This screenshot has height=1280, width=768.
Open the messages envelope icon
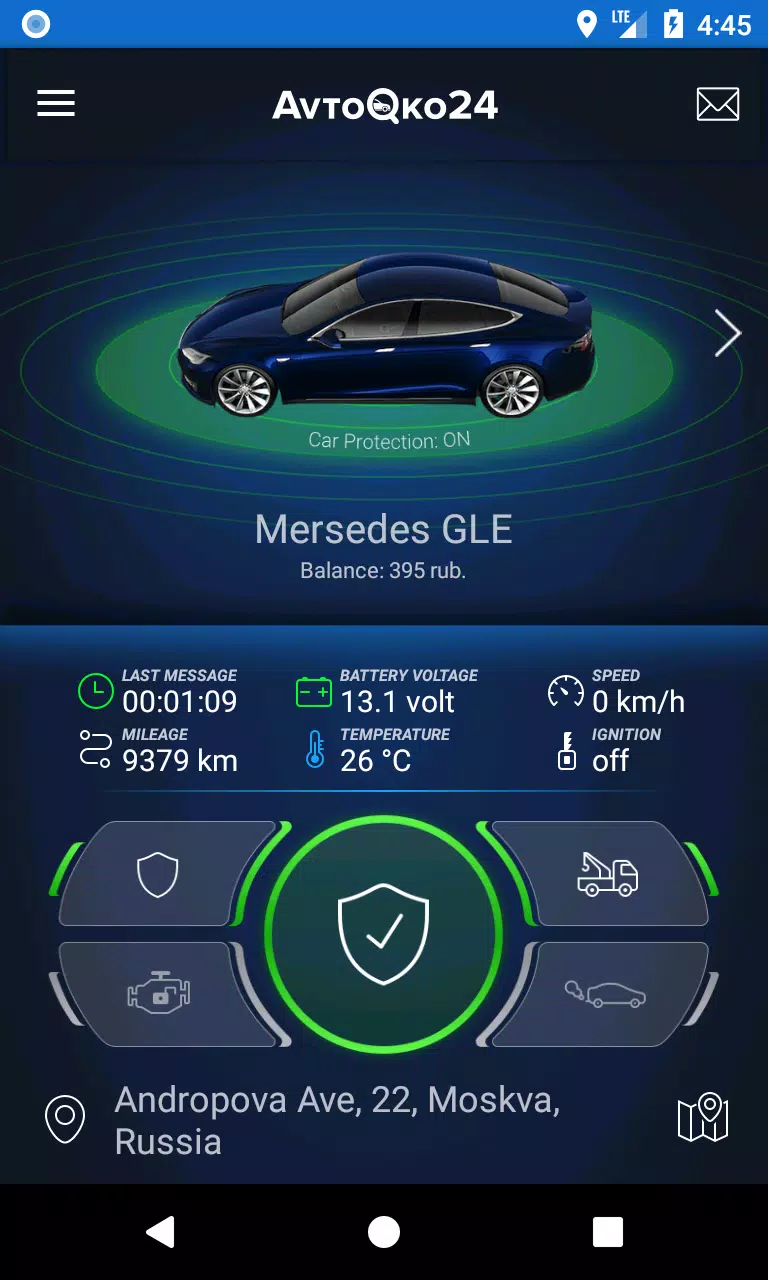717,104
